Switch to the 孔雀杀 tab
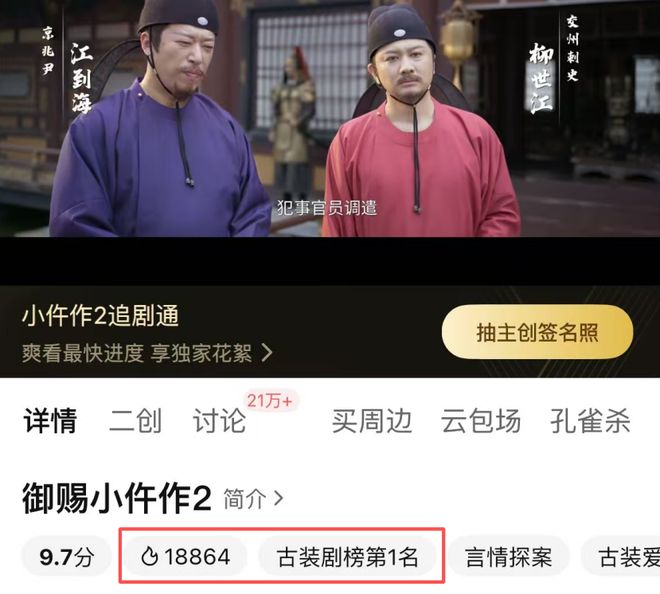The image size is (660, 594). click(x=590, y=421)
